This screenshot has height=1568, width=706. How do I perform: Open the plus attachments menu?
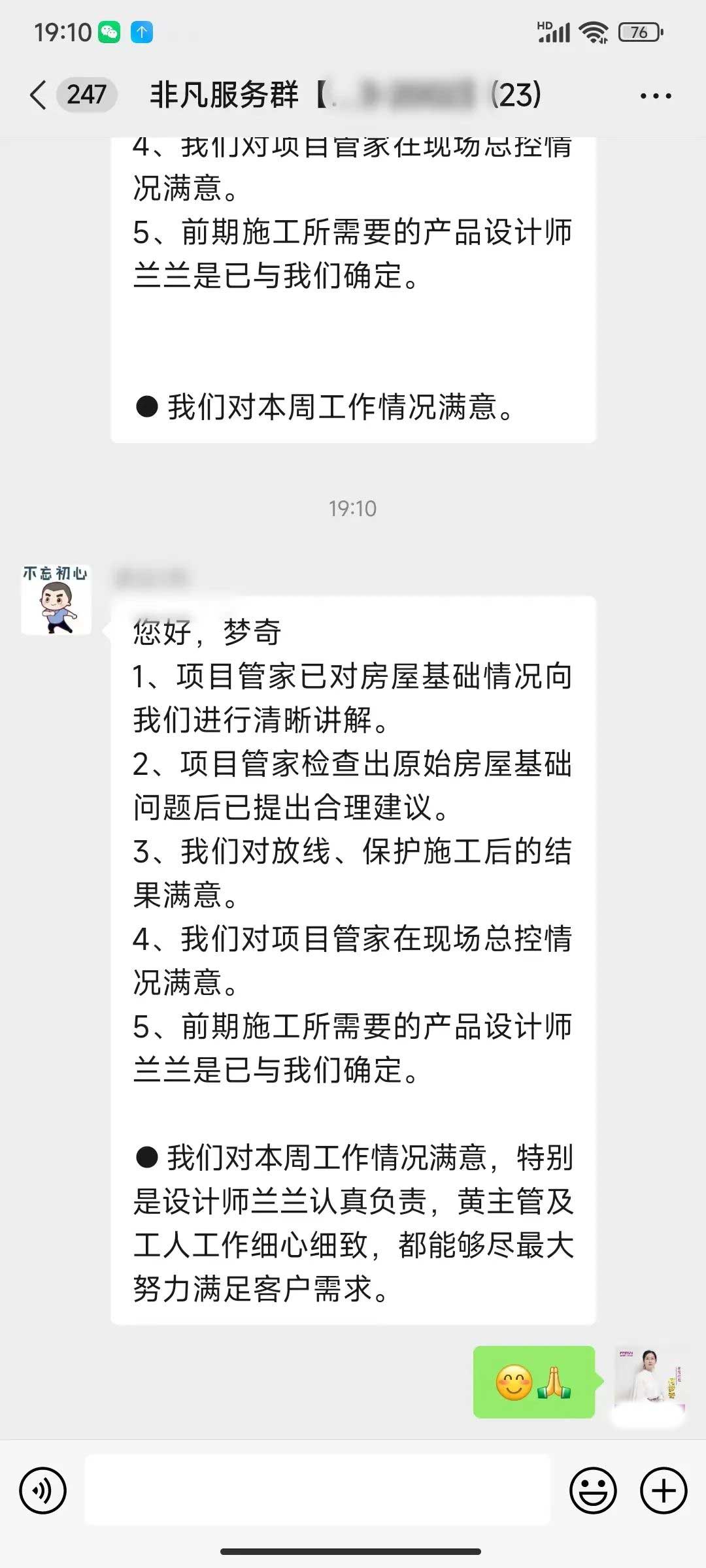664,1490
